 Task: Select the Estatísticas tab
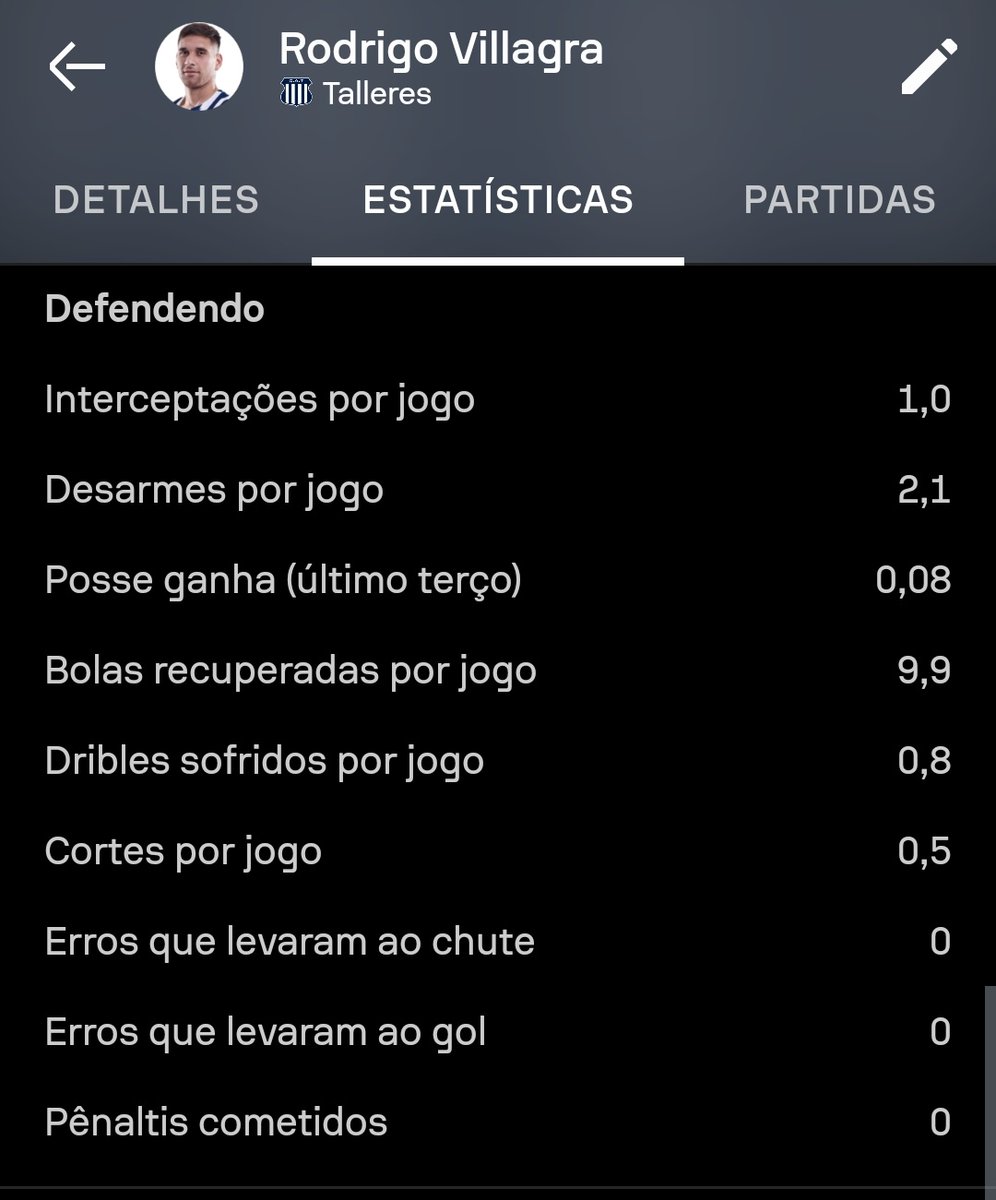coord(498,200)
